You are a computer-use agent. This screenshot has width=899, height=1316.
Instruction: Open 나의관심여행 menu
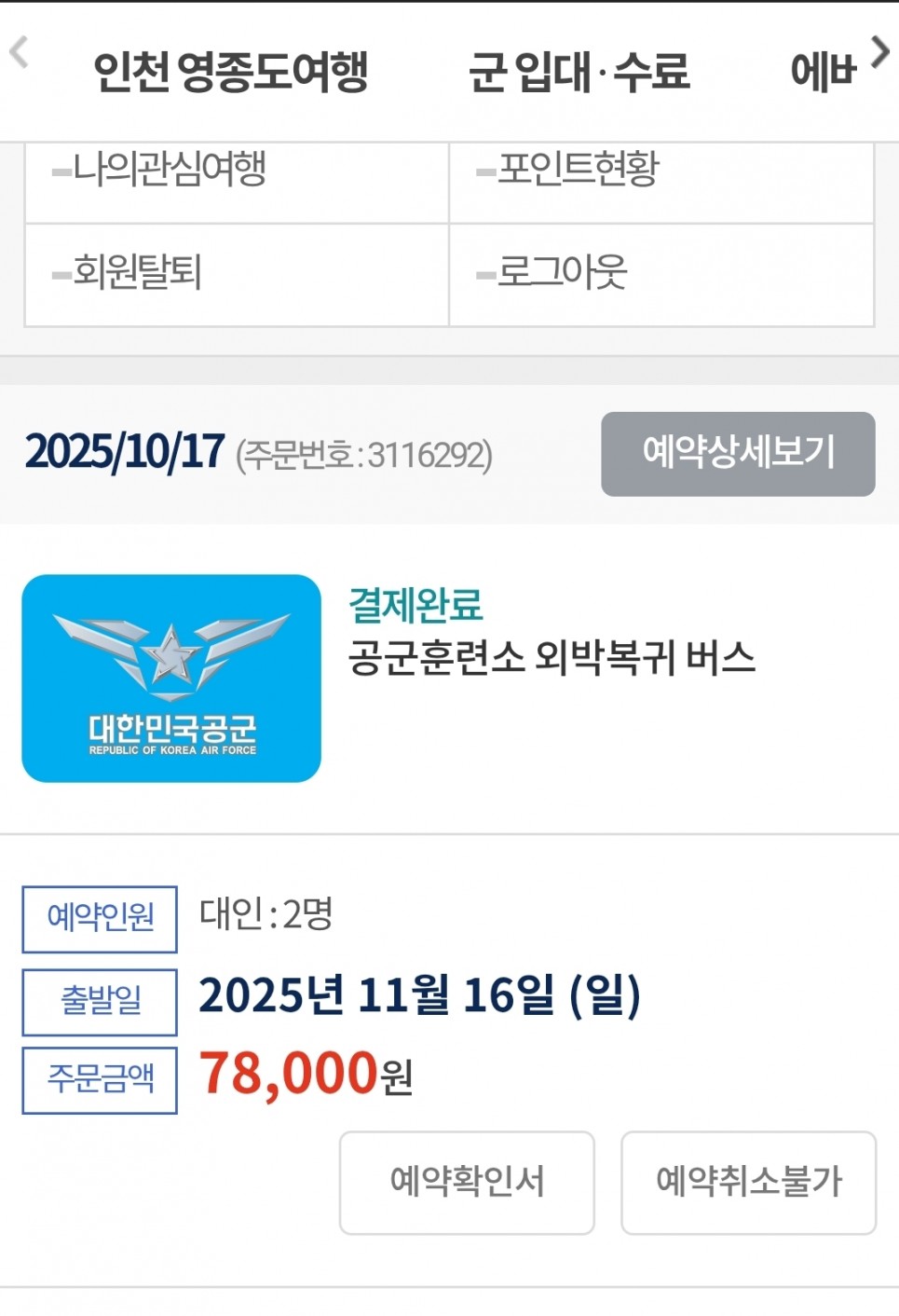coord(170,170)
